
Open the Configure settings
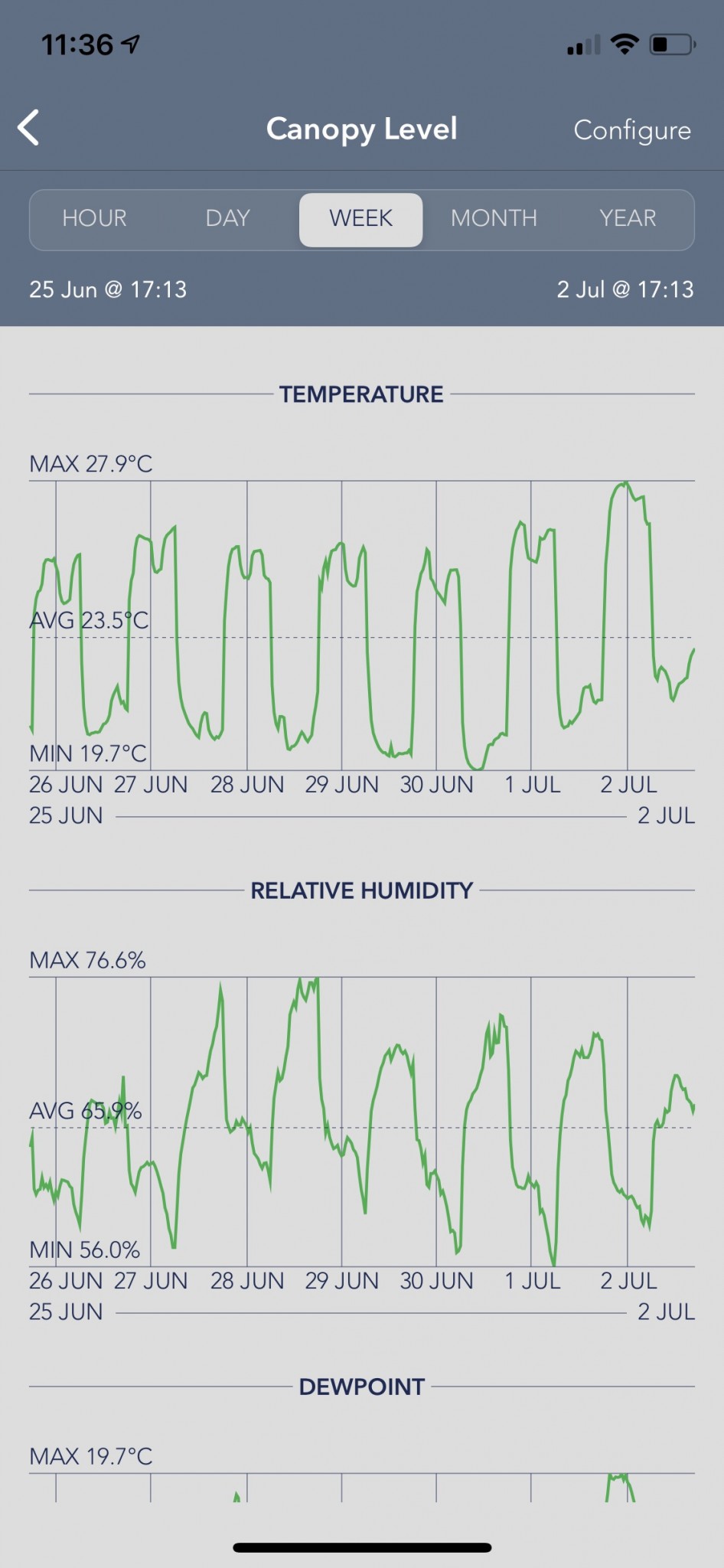[x=631, y=130]
